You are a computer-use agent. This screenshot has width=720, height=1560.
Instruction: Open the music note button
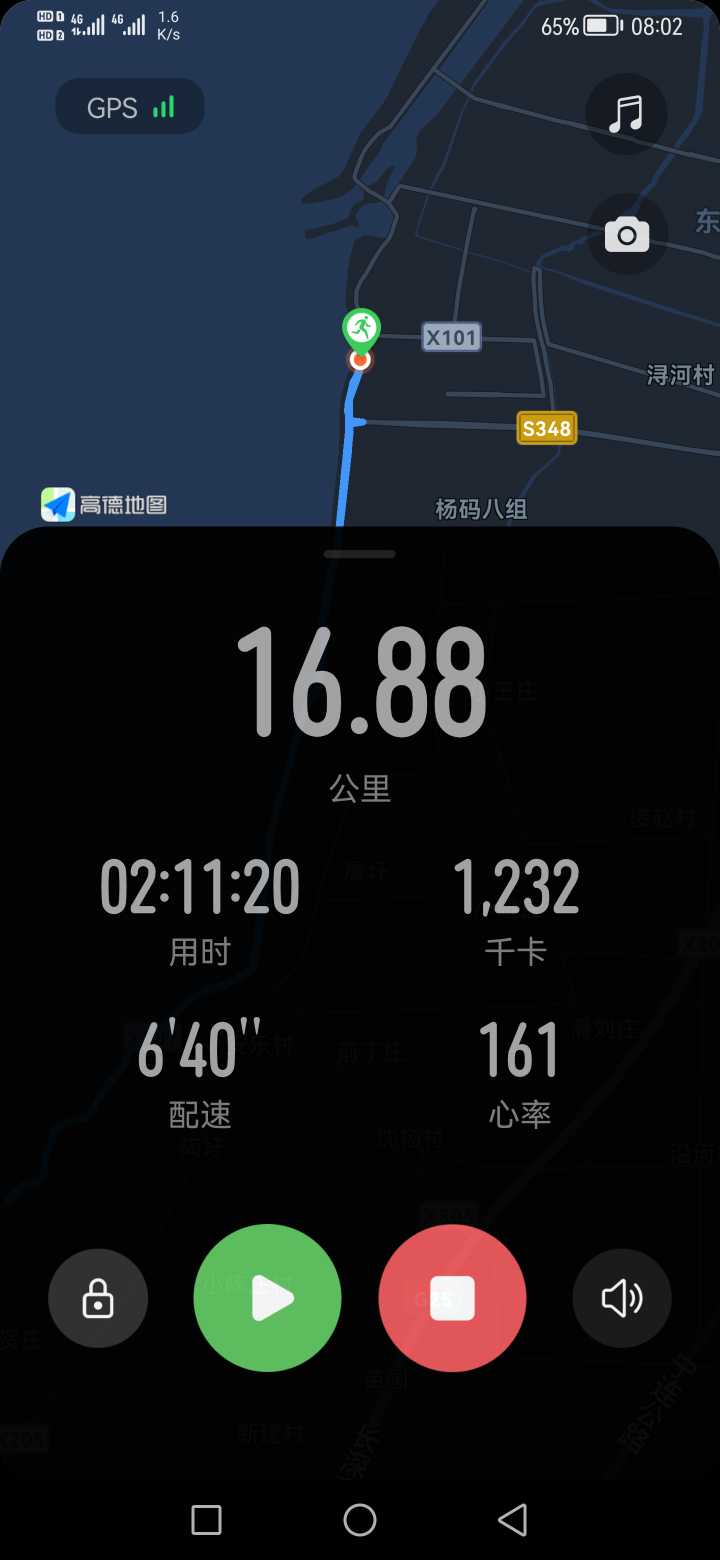coord(626,114)
